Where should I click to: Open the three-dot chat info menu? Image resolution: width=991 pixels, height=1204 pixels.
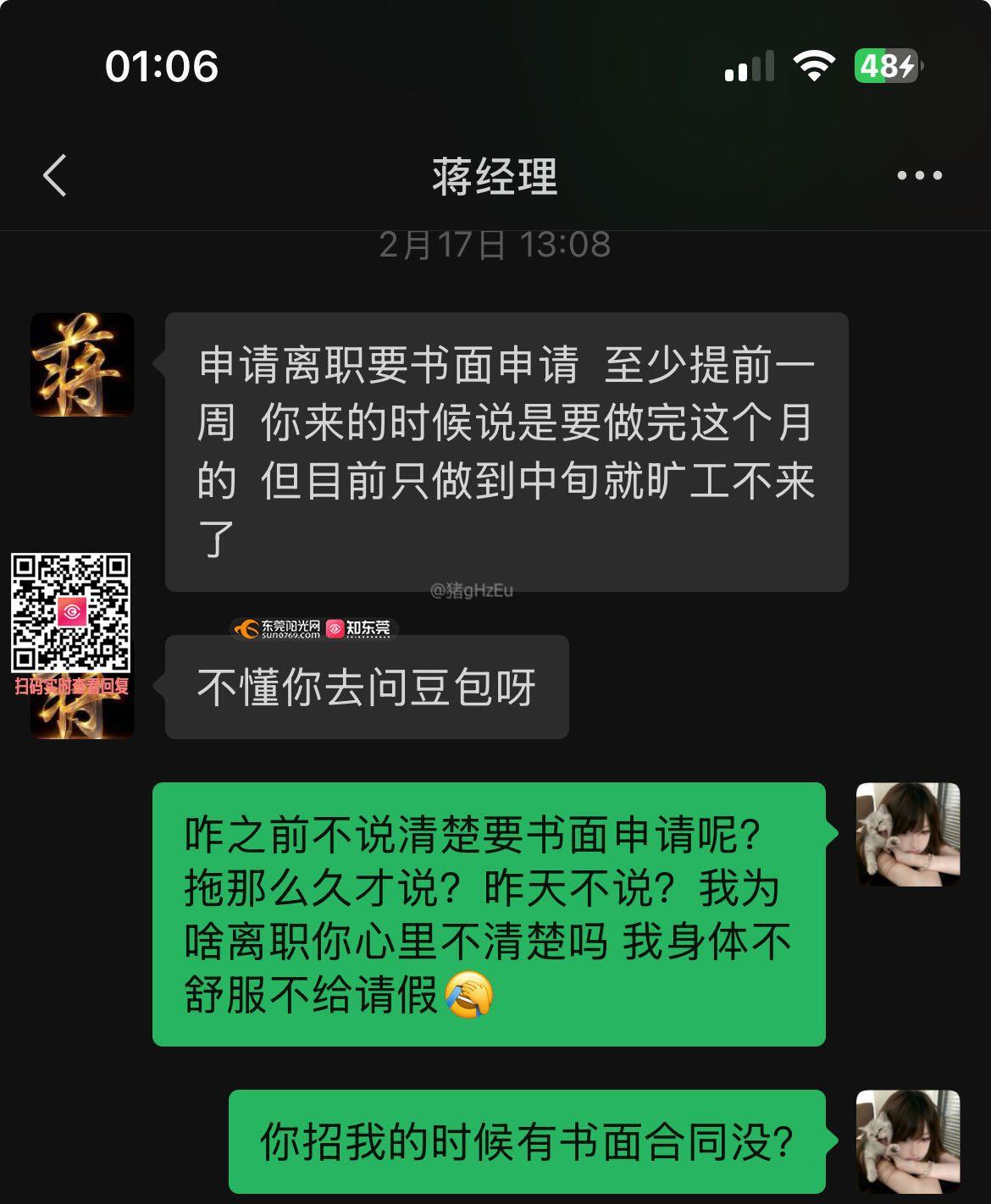pos(919,176)
